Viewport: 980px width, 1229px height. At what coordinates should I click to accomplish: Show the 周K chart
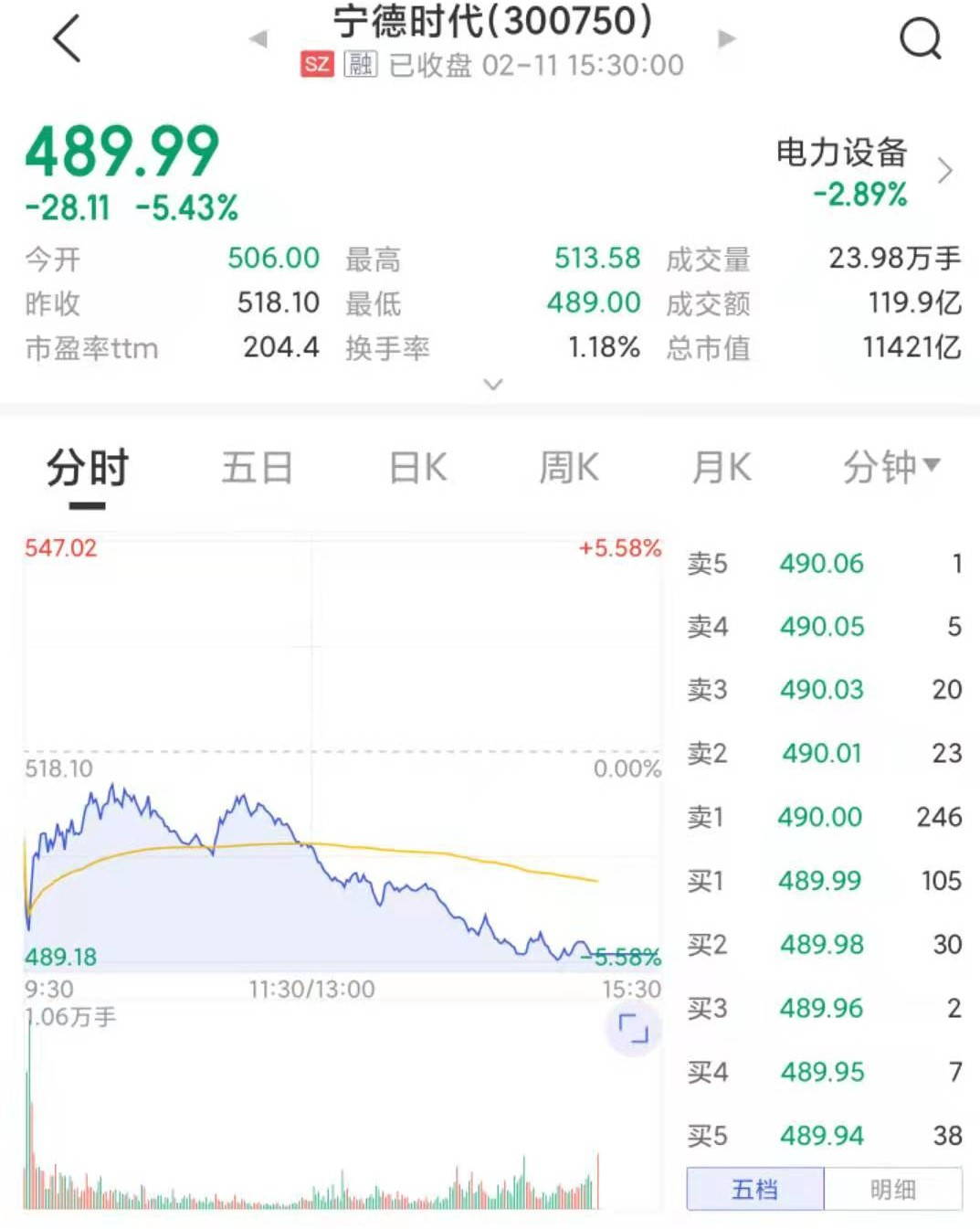[568, 469]
